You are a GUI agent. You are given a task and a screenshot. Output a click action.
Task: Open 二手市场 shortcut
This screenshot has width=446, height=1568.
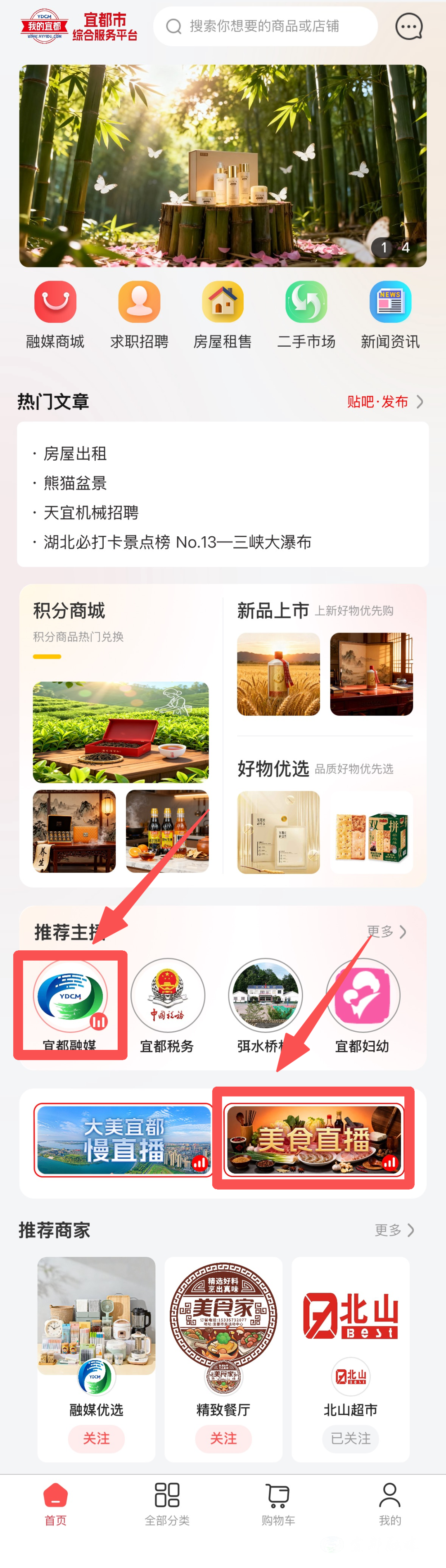306,314
